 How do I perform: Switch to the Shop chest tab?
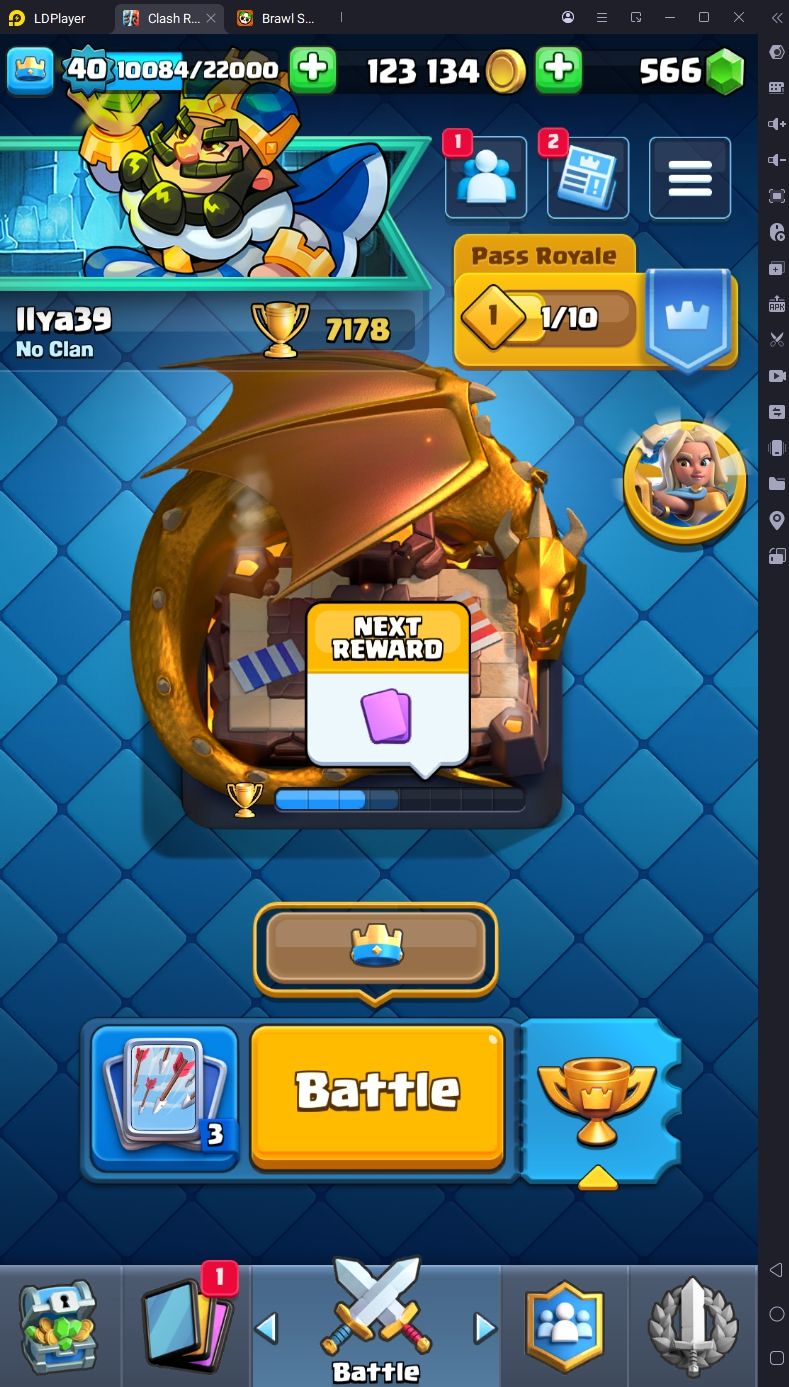pos(59,1326)
